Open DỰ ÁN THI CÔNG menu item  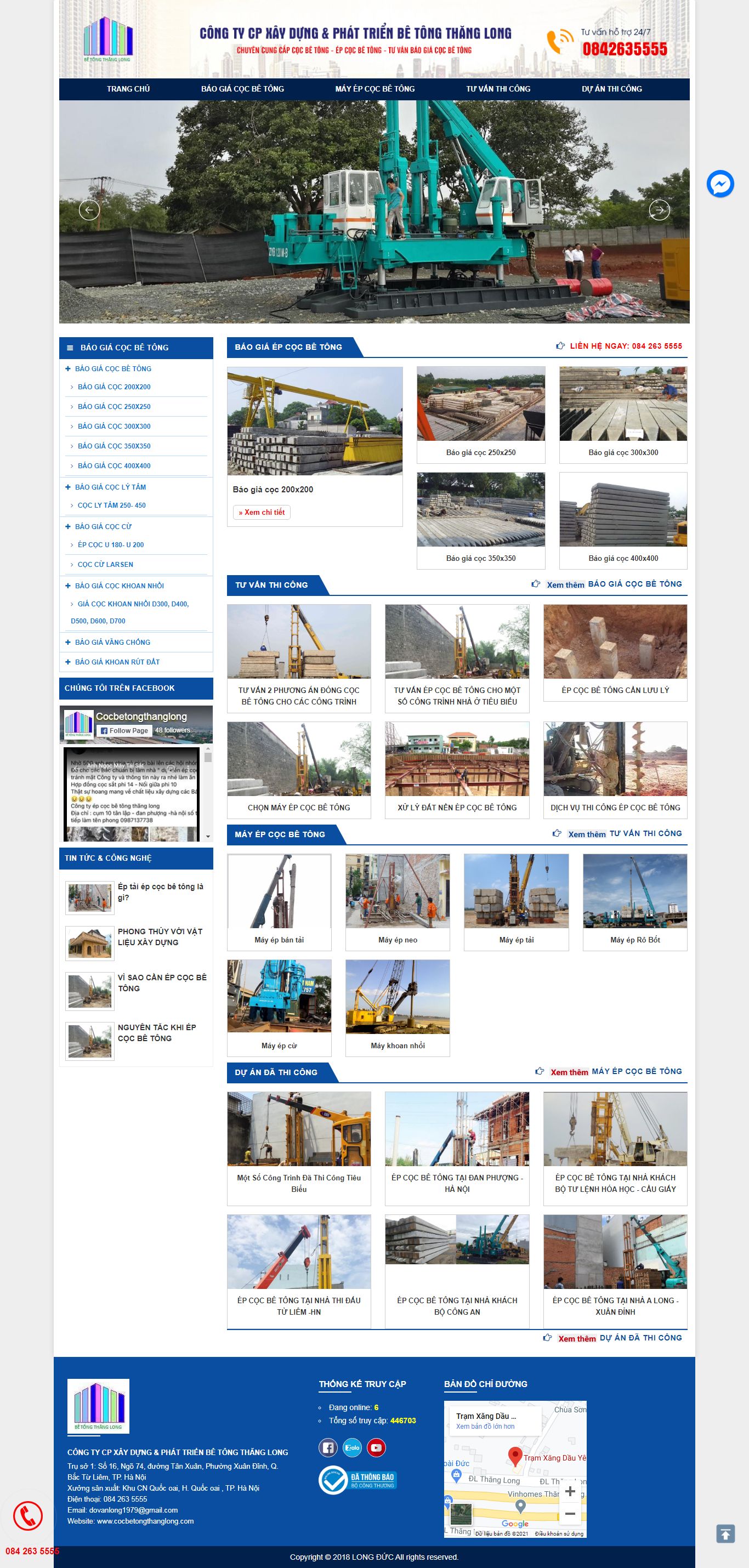click(x=611, y=89)
